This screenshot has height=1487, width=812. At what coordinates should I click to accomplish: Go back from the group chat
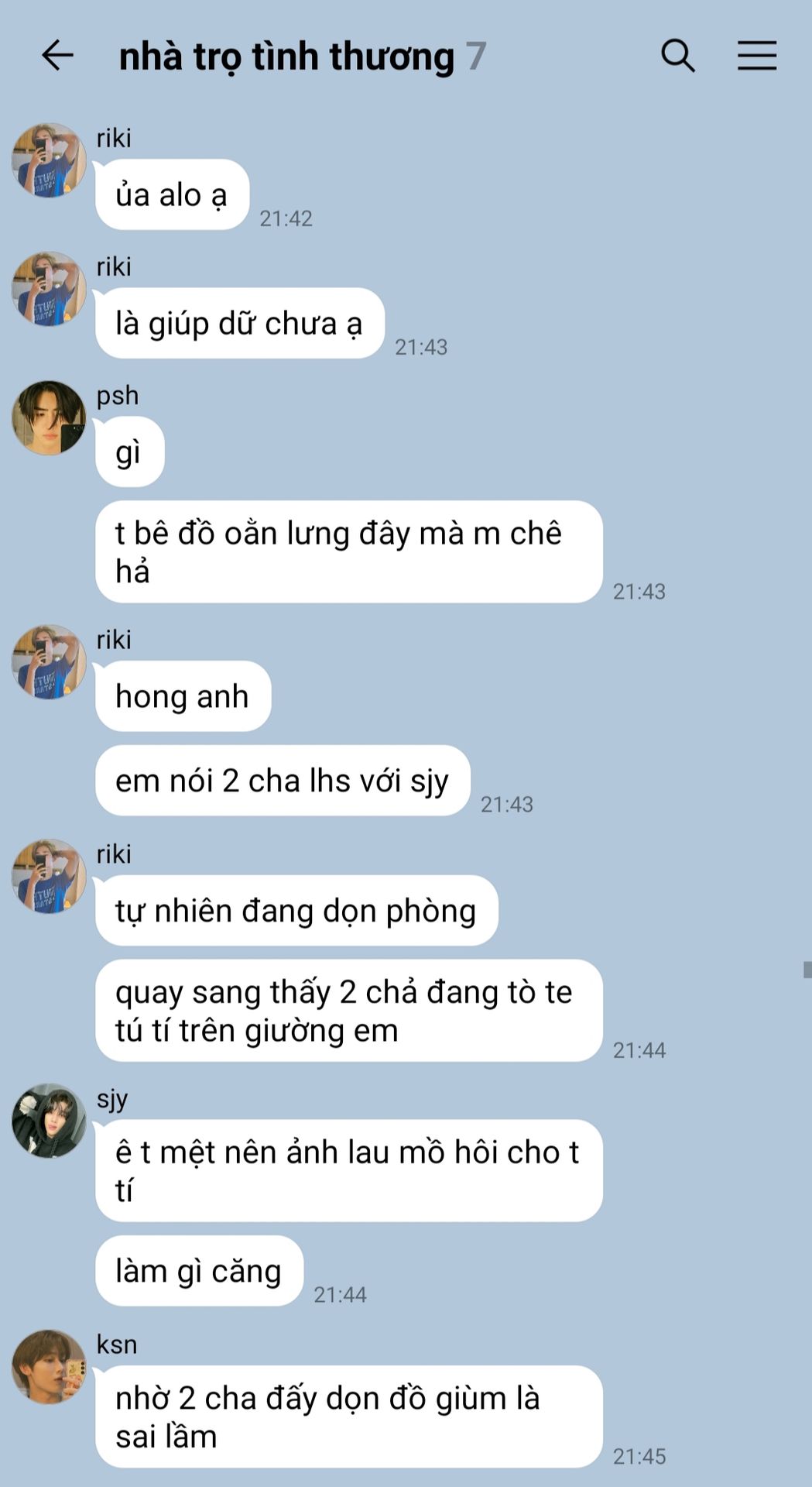coord(57,56)
